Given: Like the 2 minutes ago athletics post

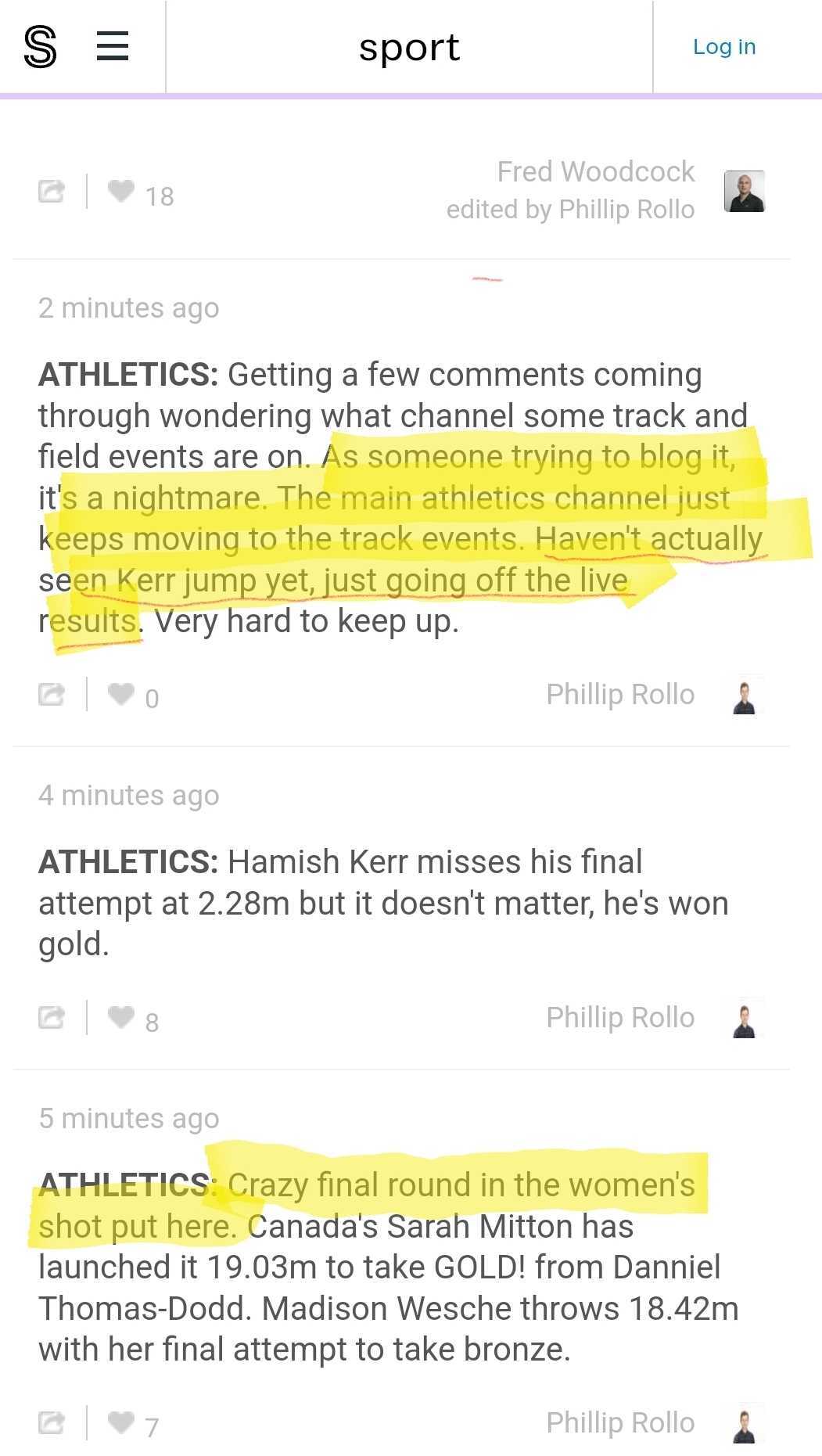Looking at the screenshot, I should pos(120,694).
